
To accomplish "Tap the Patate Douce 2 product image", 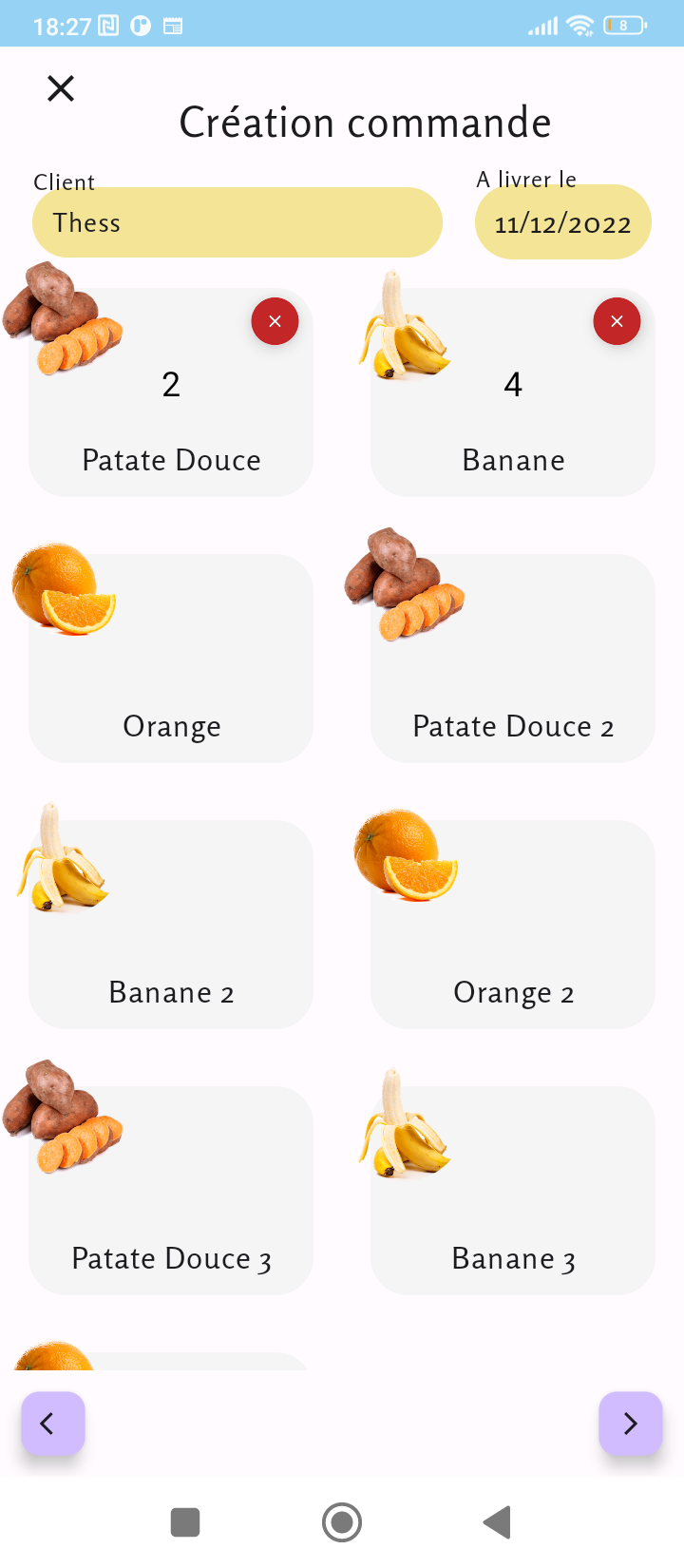I will (x=405, y=589).
